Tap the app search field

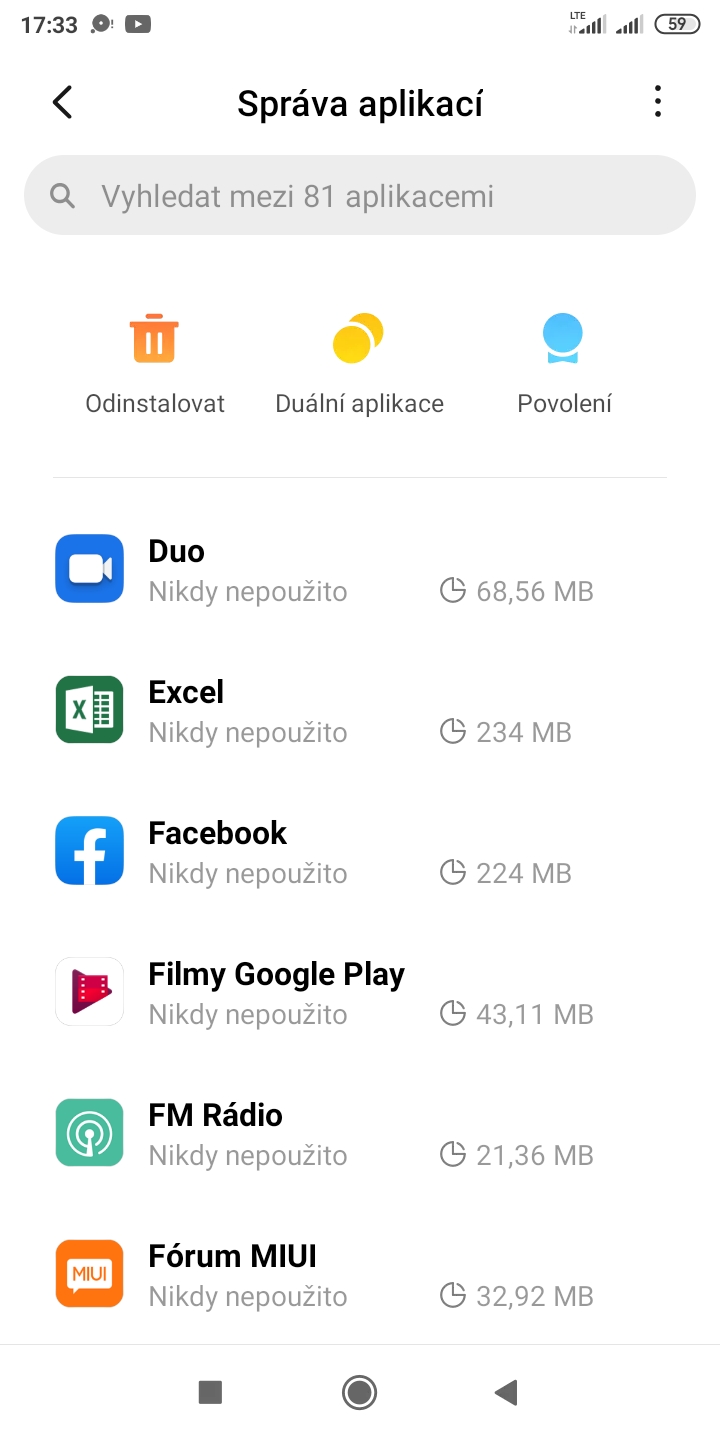(360, 196)
